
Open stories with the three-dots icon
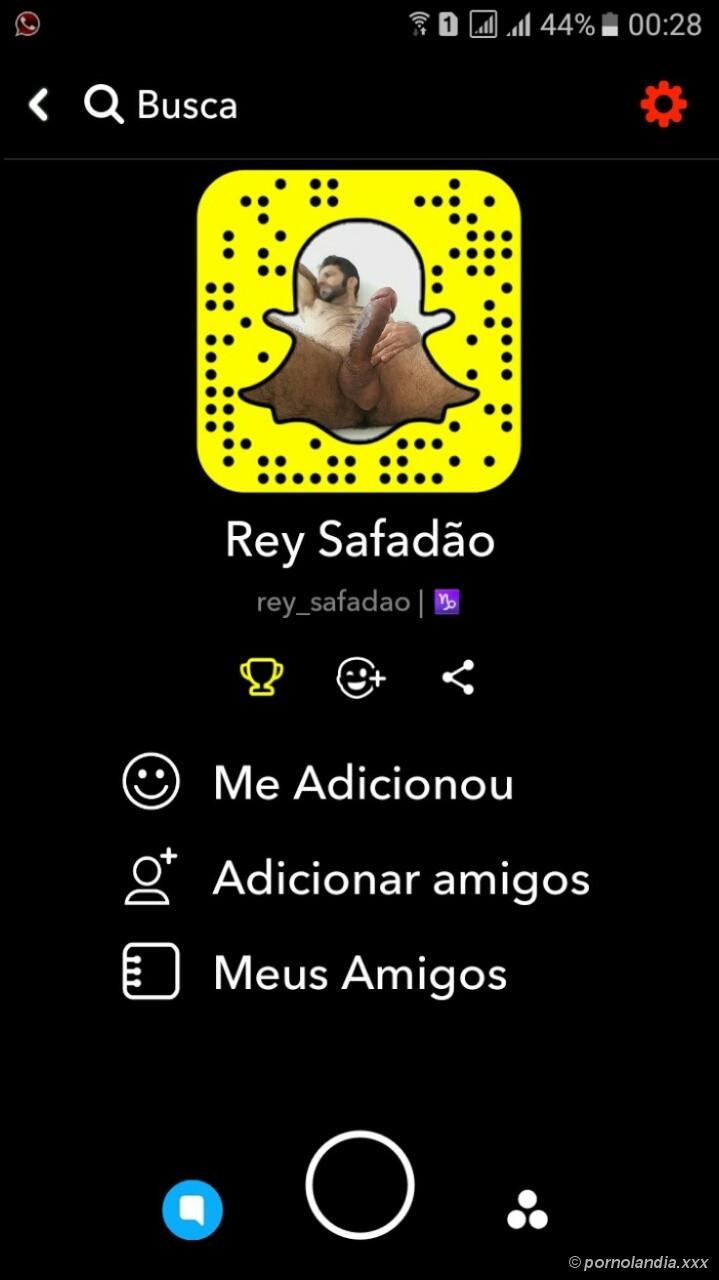pyautogui.click(x=527, y=1210)
